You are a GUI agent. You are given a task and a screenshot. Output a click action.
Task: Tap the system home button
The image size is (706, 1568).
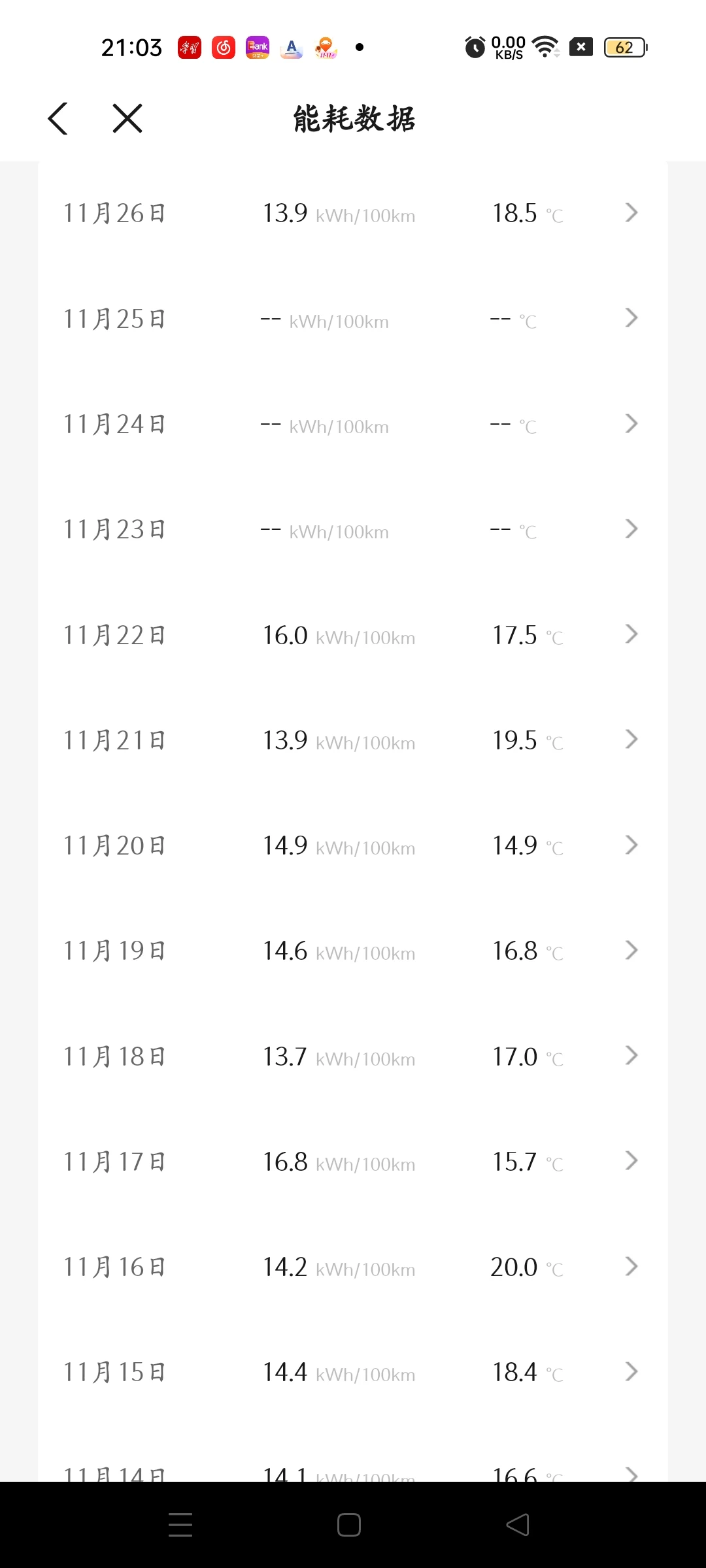[x=349, y=1525]
